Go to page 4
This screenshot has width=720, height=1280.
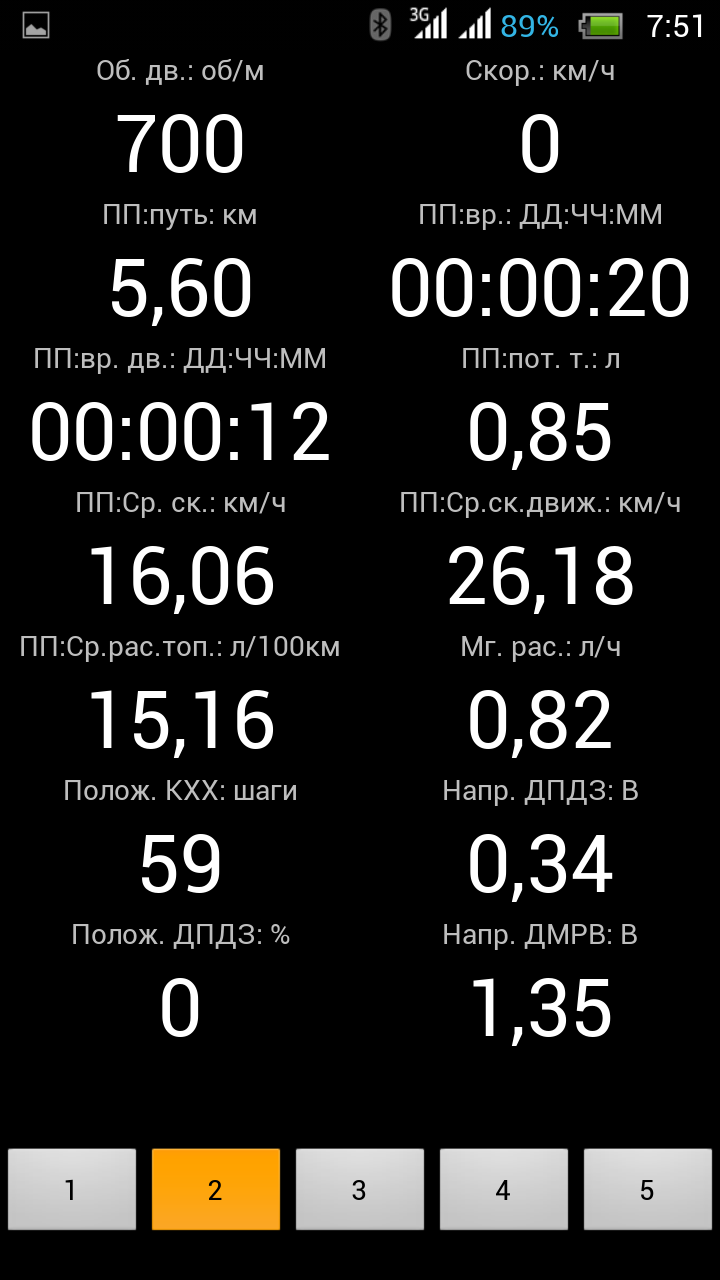[504, 1189]
